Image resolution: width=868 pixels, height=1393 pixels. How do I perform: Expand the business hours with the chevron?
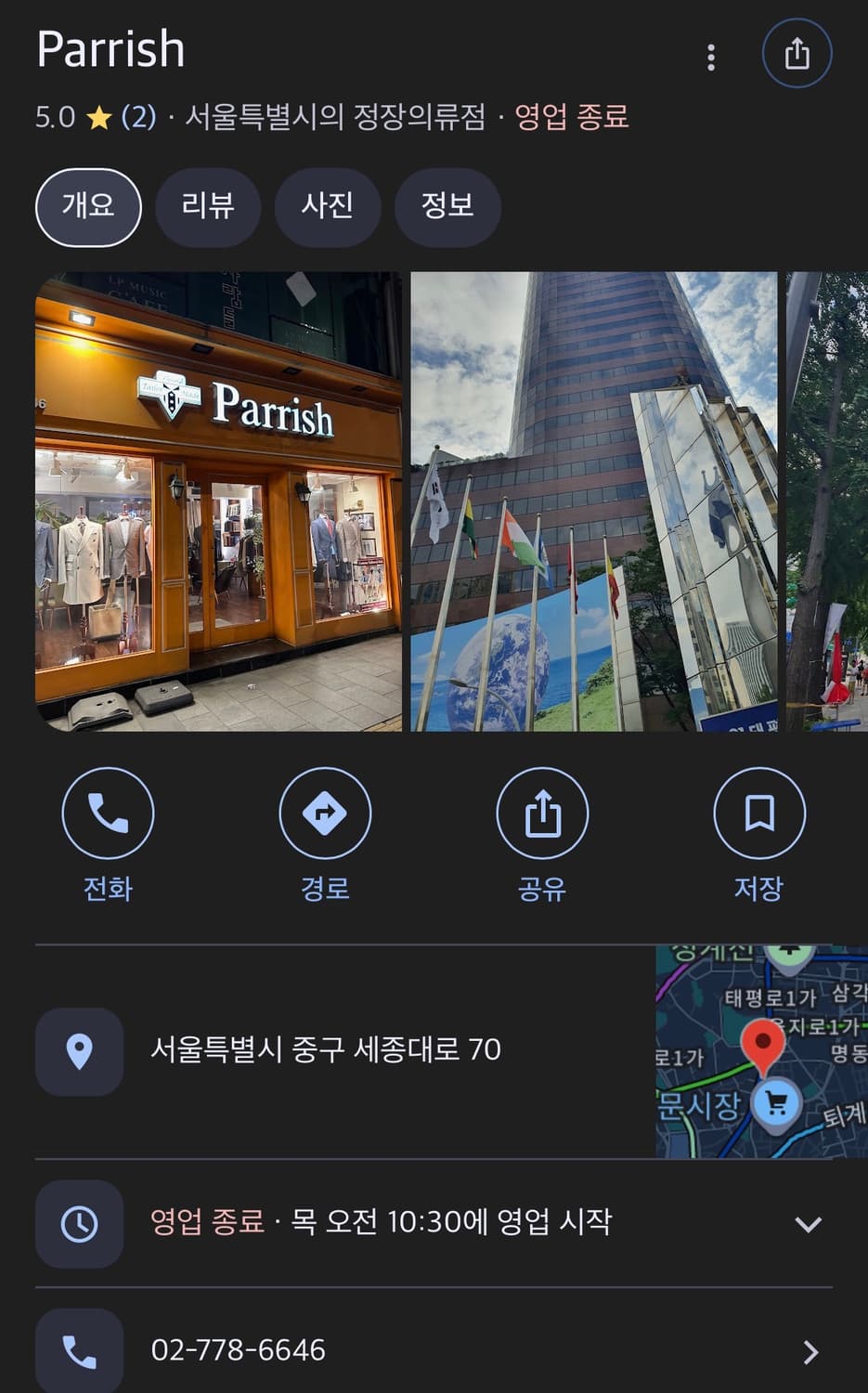pos(810,1224)
